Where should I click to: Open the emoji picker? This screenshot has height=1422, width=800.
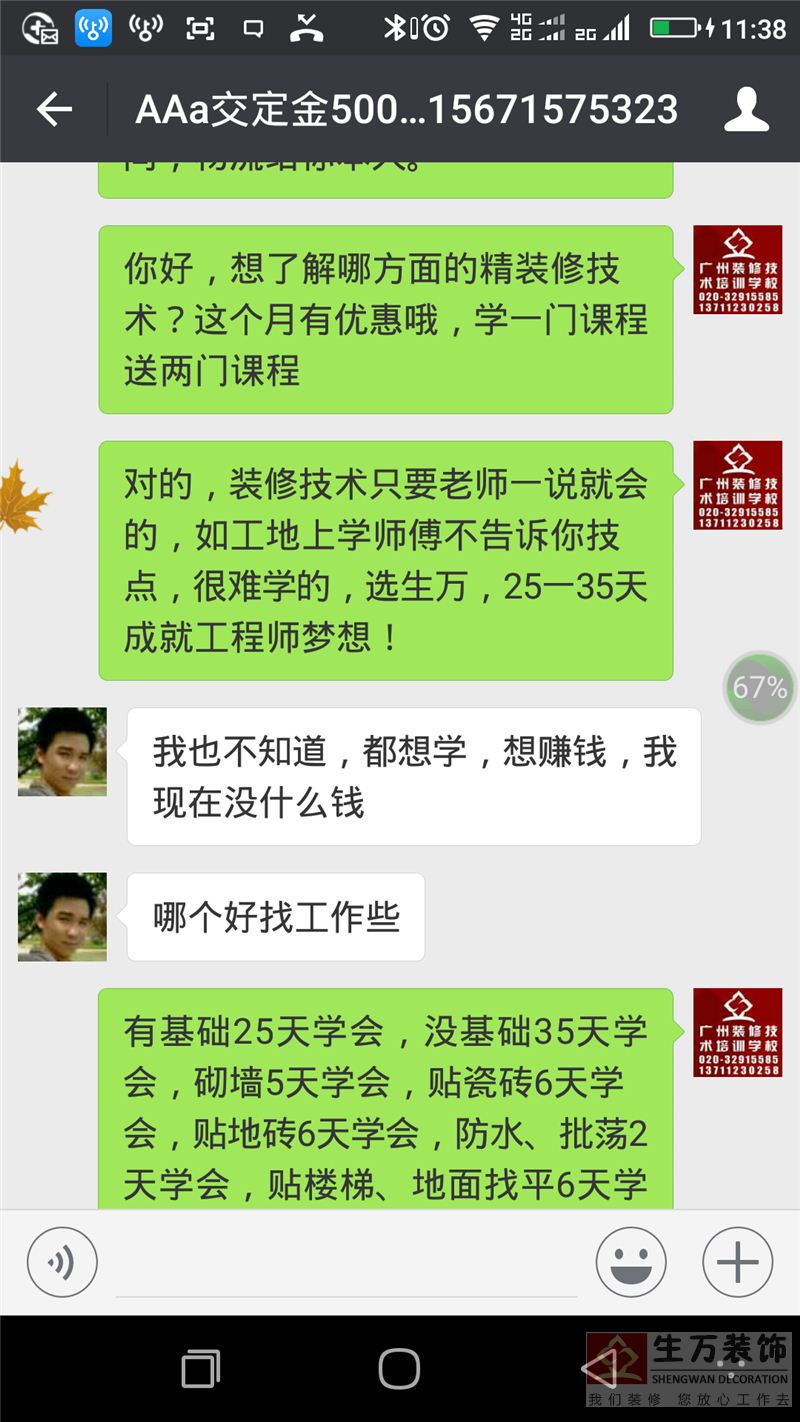[x=631, y=1263]
